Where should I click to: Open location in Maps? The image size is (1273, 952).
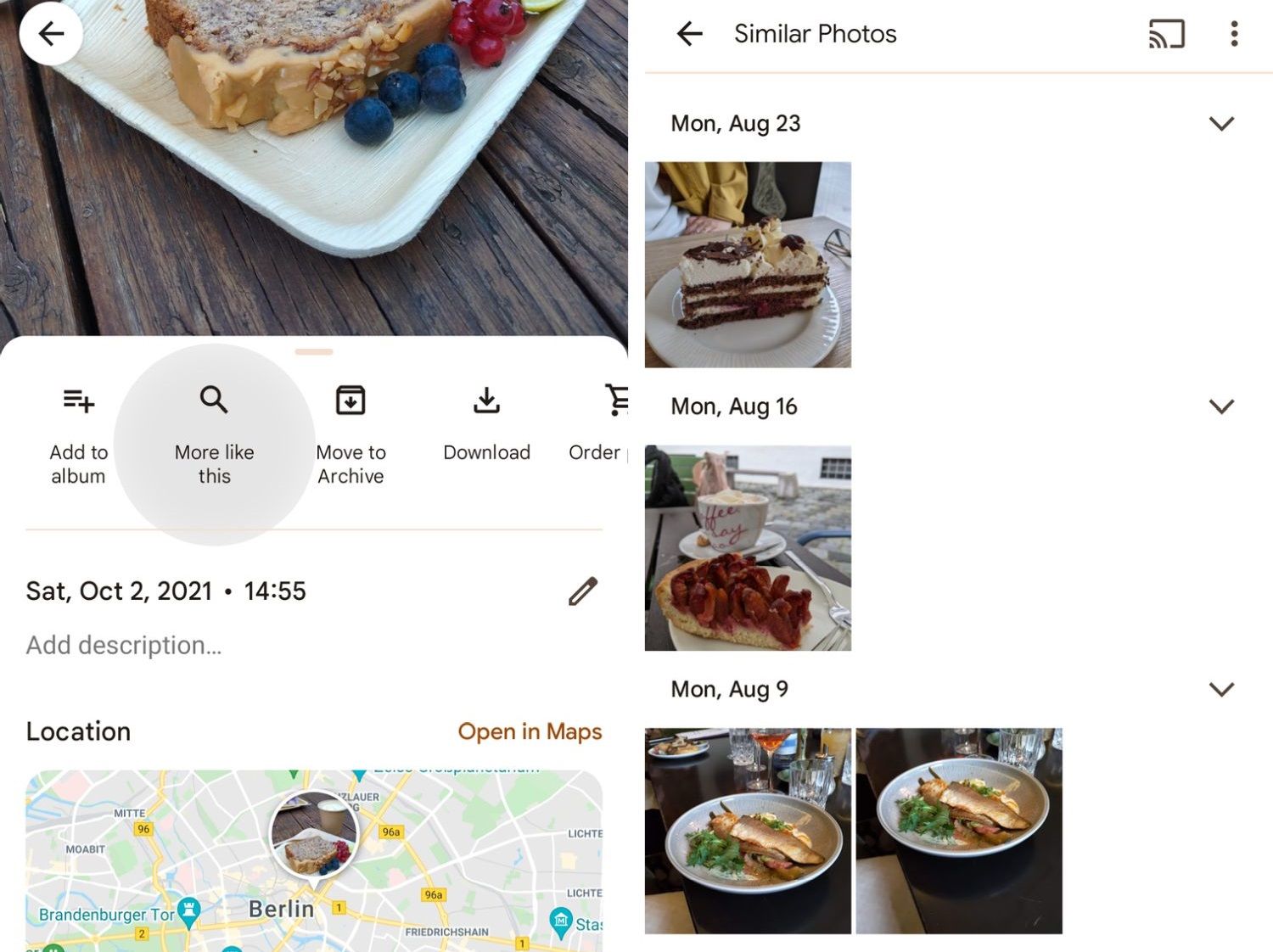pos(530,731)
